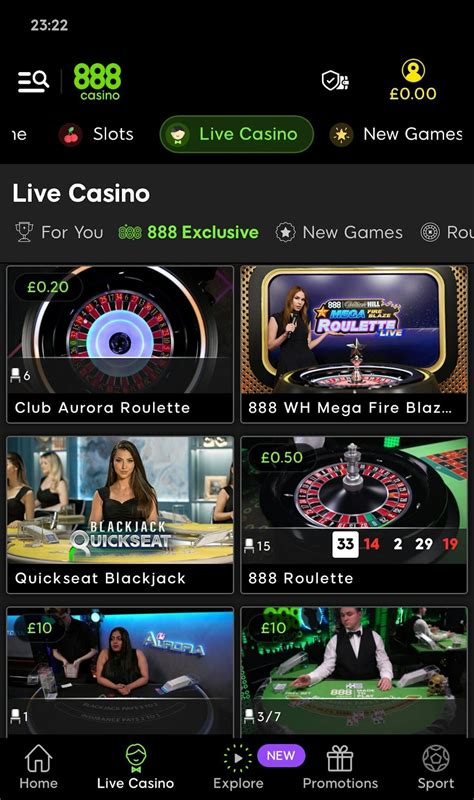Go to the Home tab

click(39, 767)
